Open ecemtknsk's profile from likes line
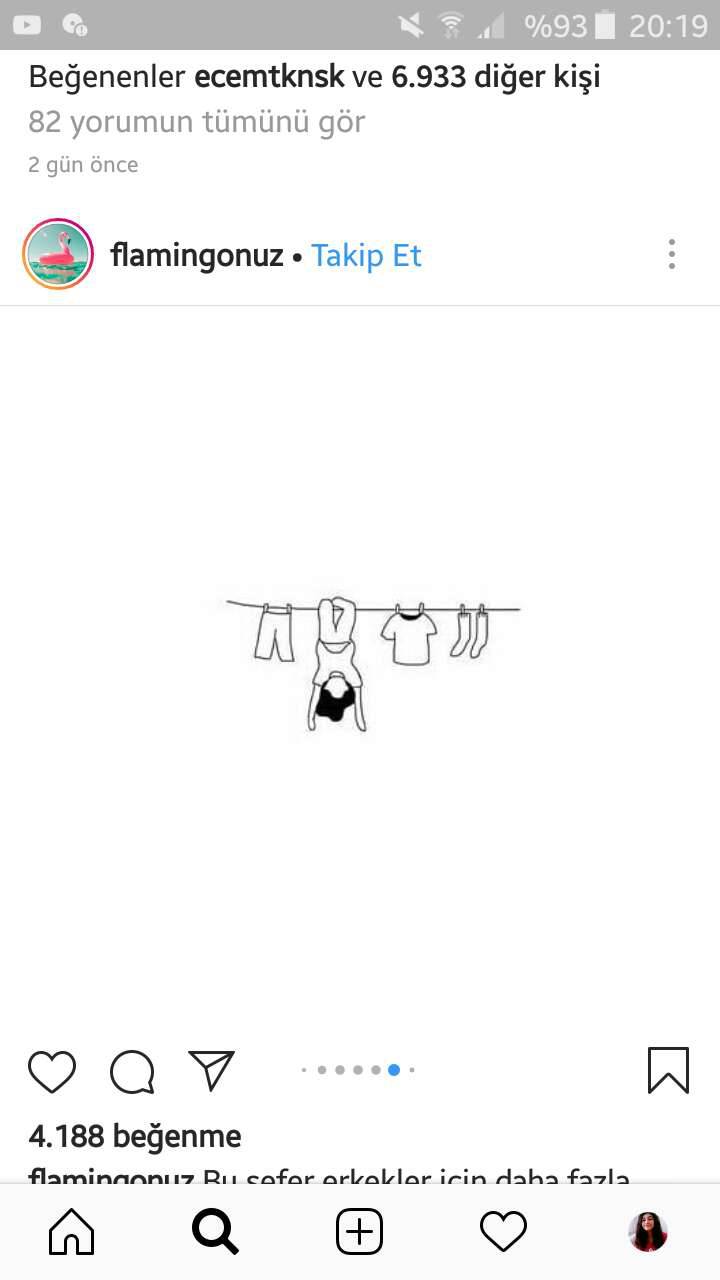The image size is (720, 1280). 269,77
